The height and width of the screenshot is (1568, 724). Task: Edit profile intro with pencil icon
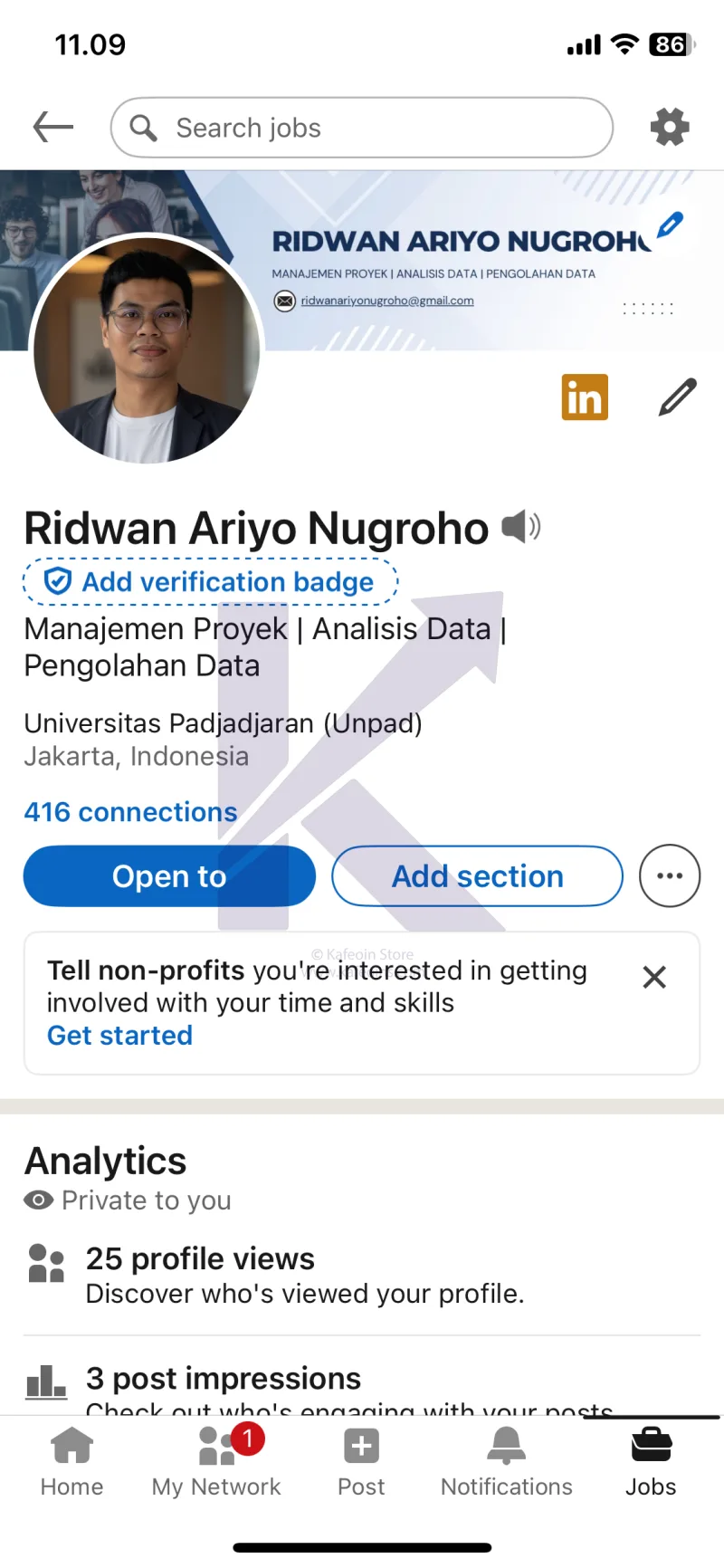click(x=677, y=397)
